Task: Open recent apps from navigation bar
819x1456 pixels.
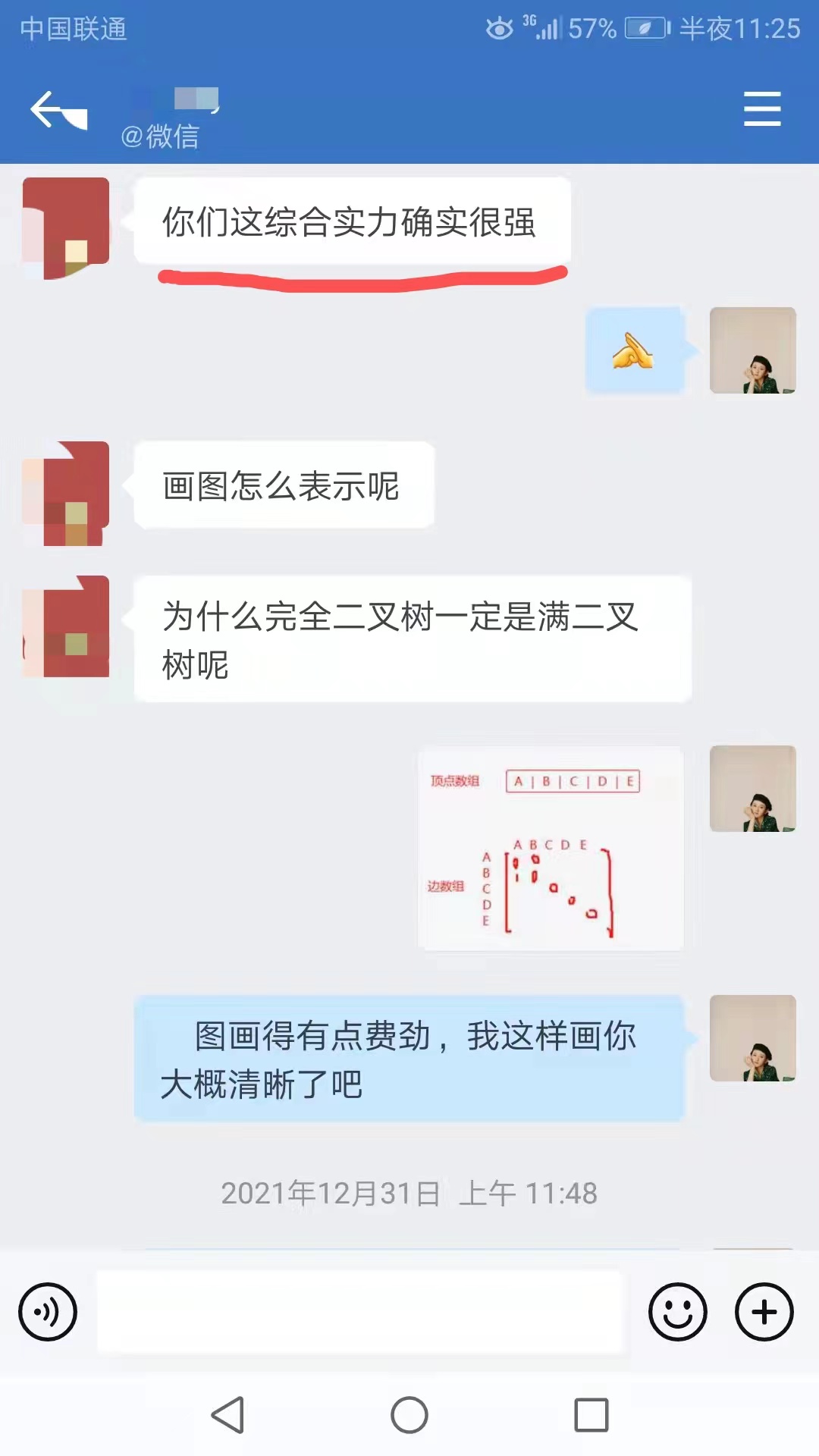Action: tap(591, 1415)
